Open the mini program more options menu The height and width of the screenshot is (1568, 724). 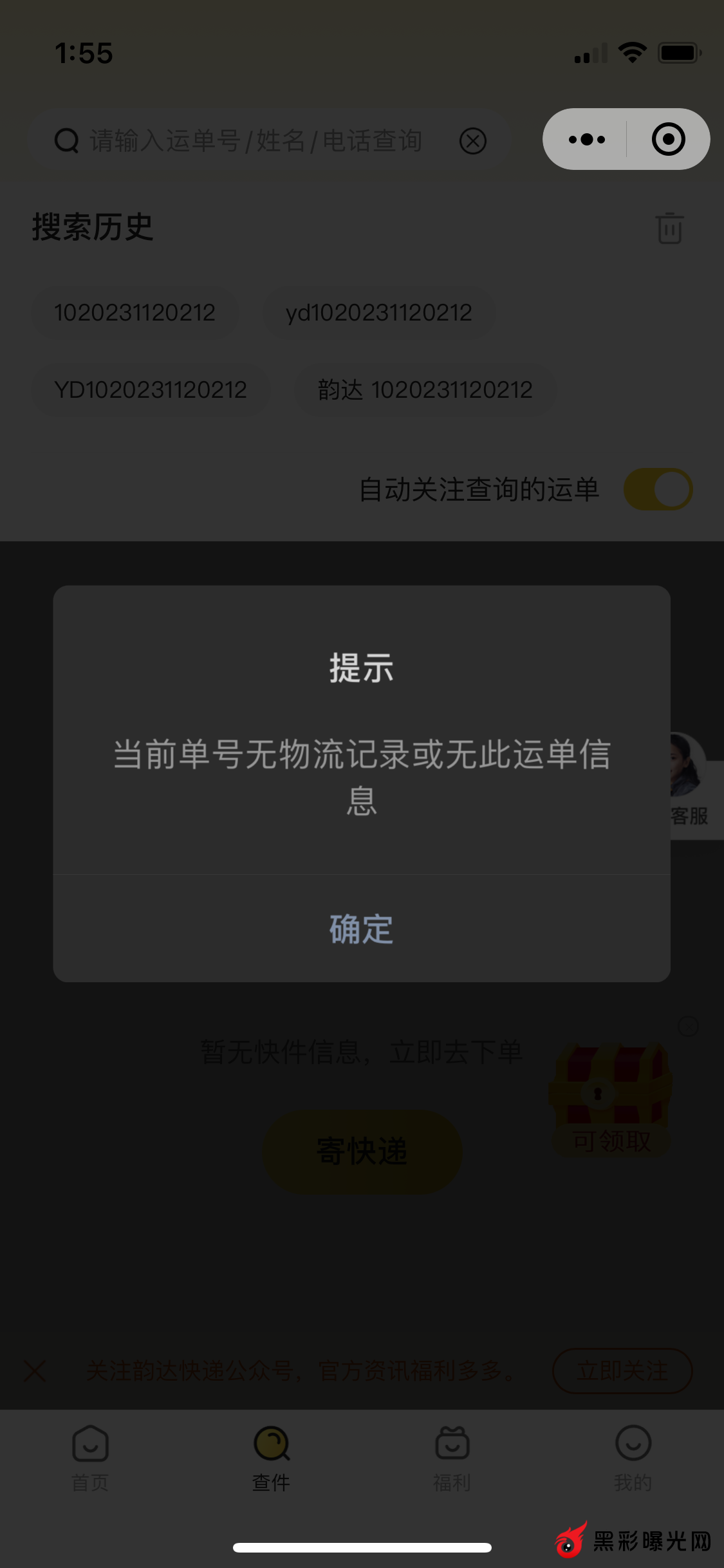586,139
